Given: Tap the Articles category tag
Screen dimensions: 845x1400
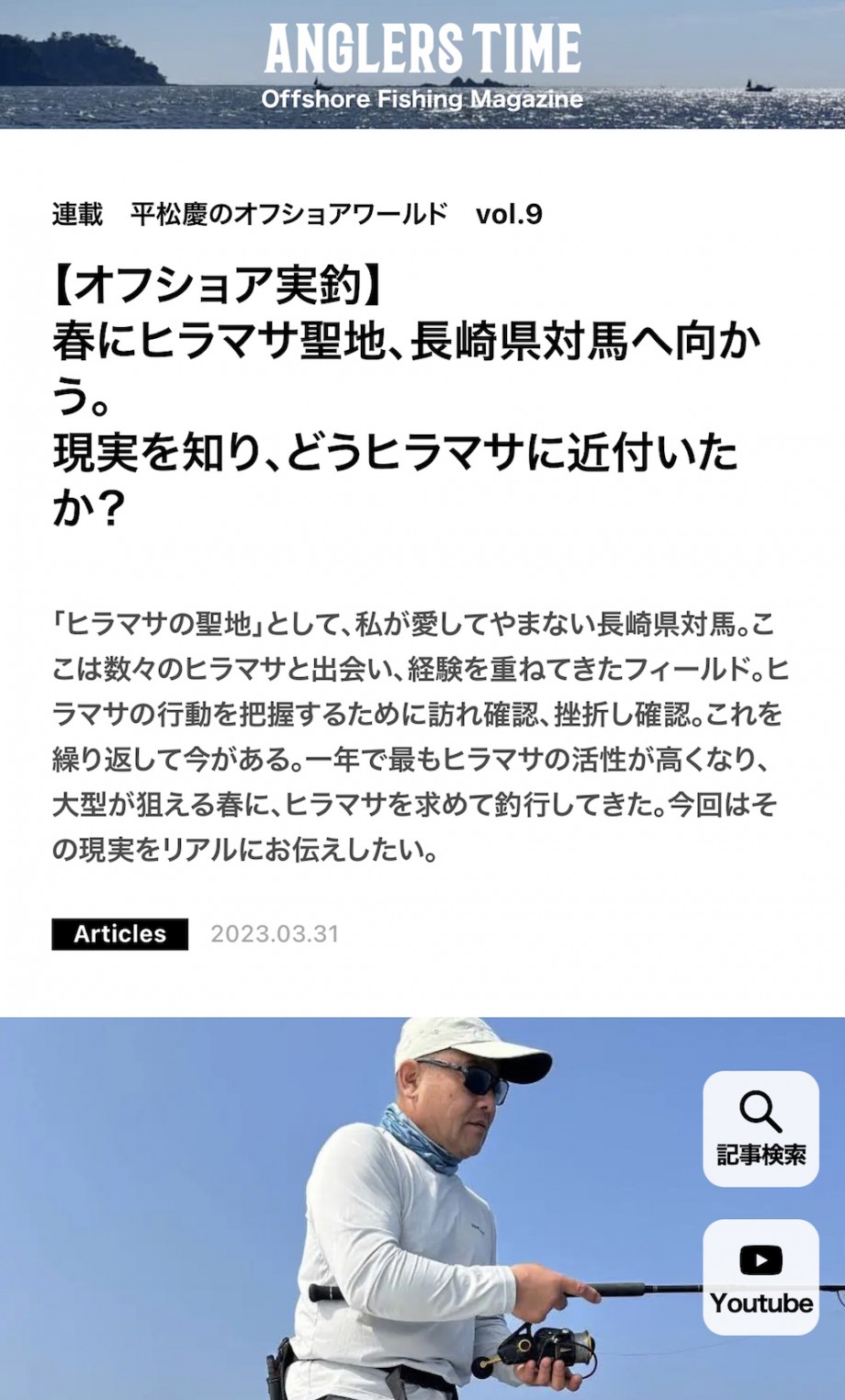Looking at the screenshot, I should pyautogui.click(x=119, y=934).
